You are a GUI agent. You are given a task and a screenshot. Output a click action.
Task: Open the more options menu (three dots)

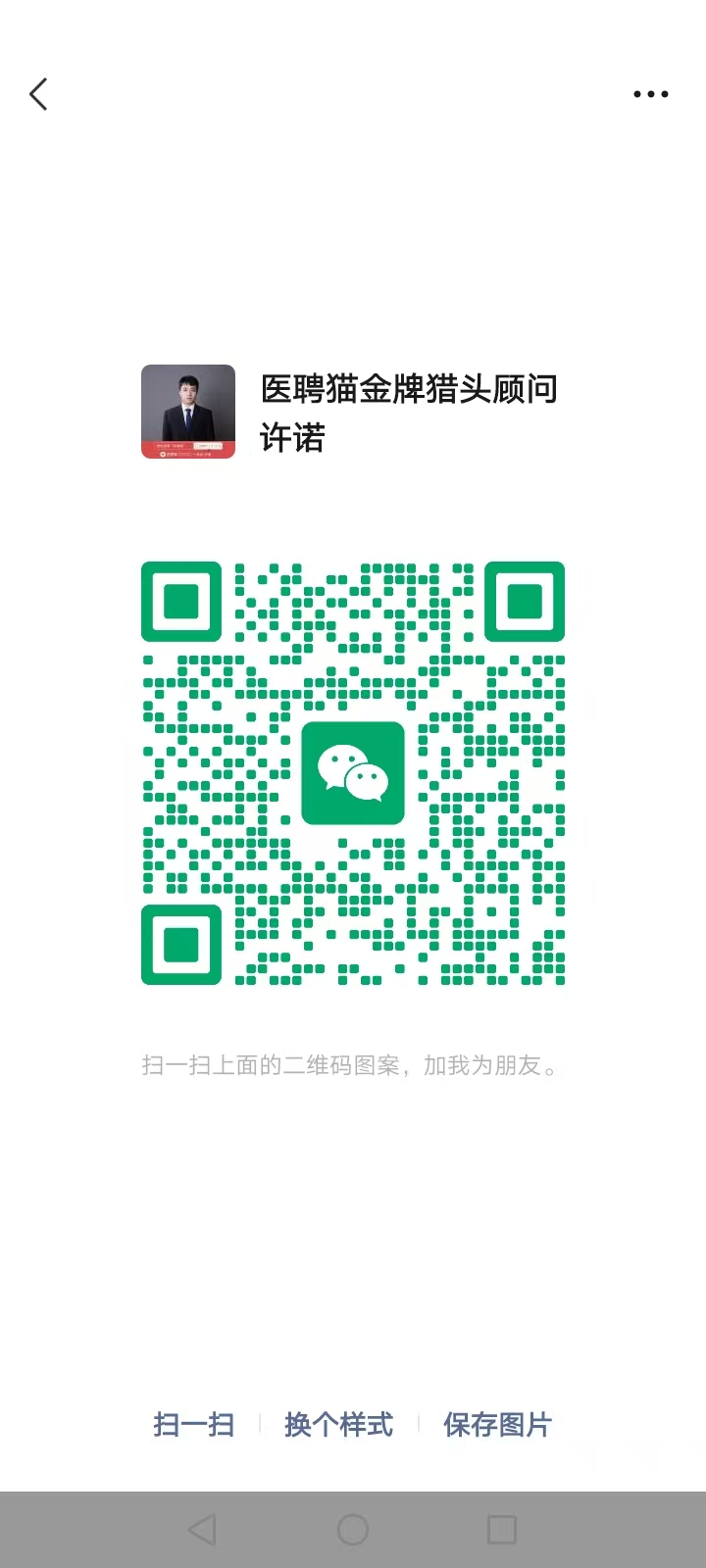point(651,93)
